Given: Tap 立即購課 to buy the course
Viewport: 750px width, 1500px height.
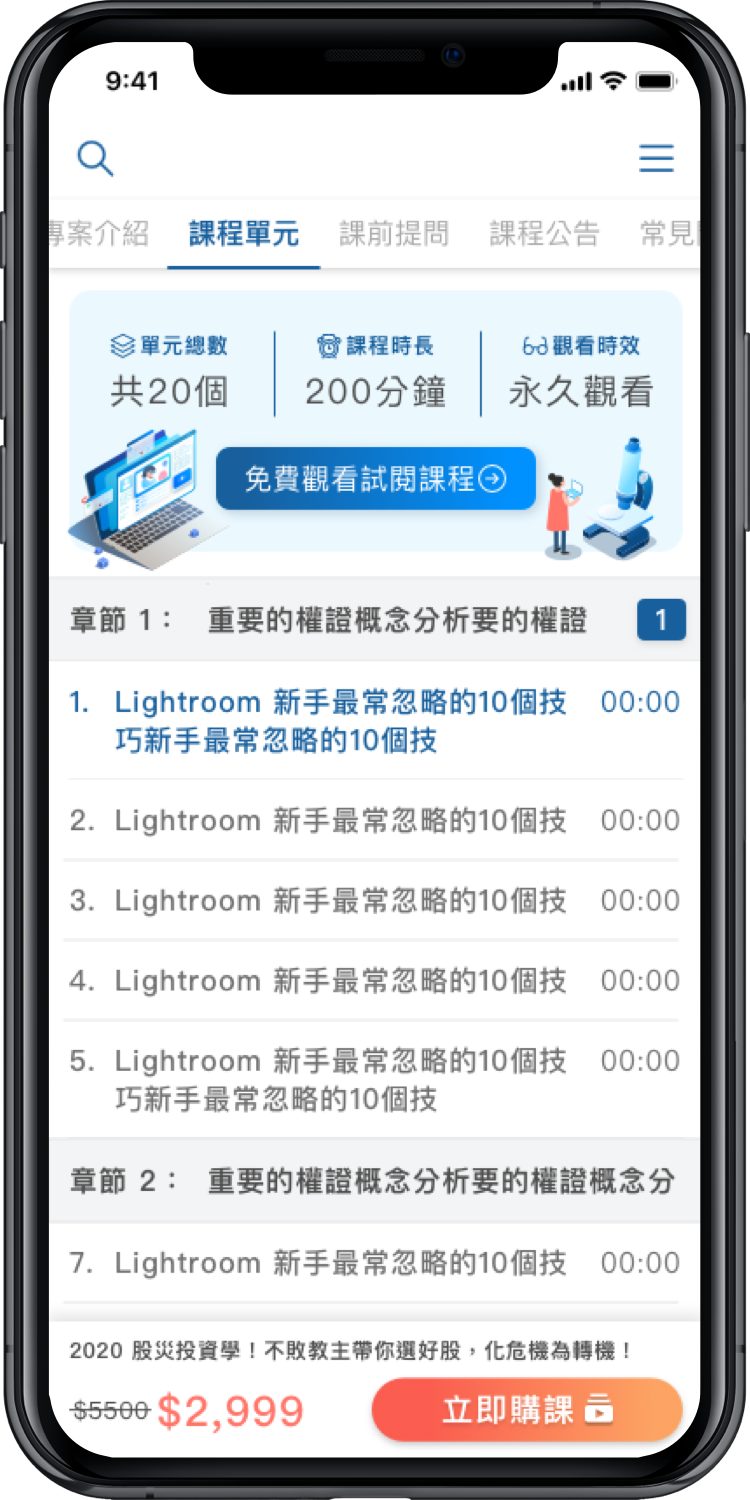Looking at the screenshot, I should (x=527, y=1410).
